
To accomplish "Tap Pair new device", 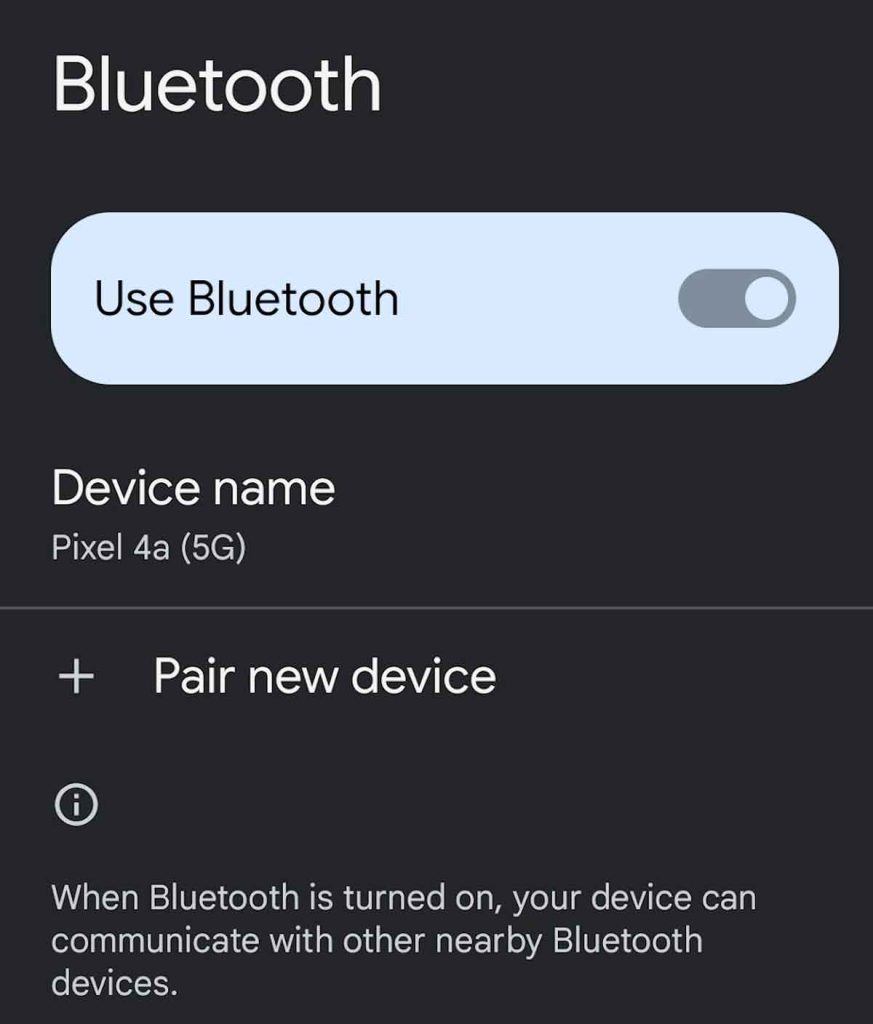I will [324, 677].
